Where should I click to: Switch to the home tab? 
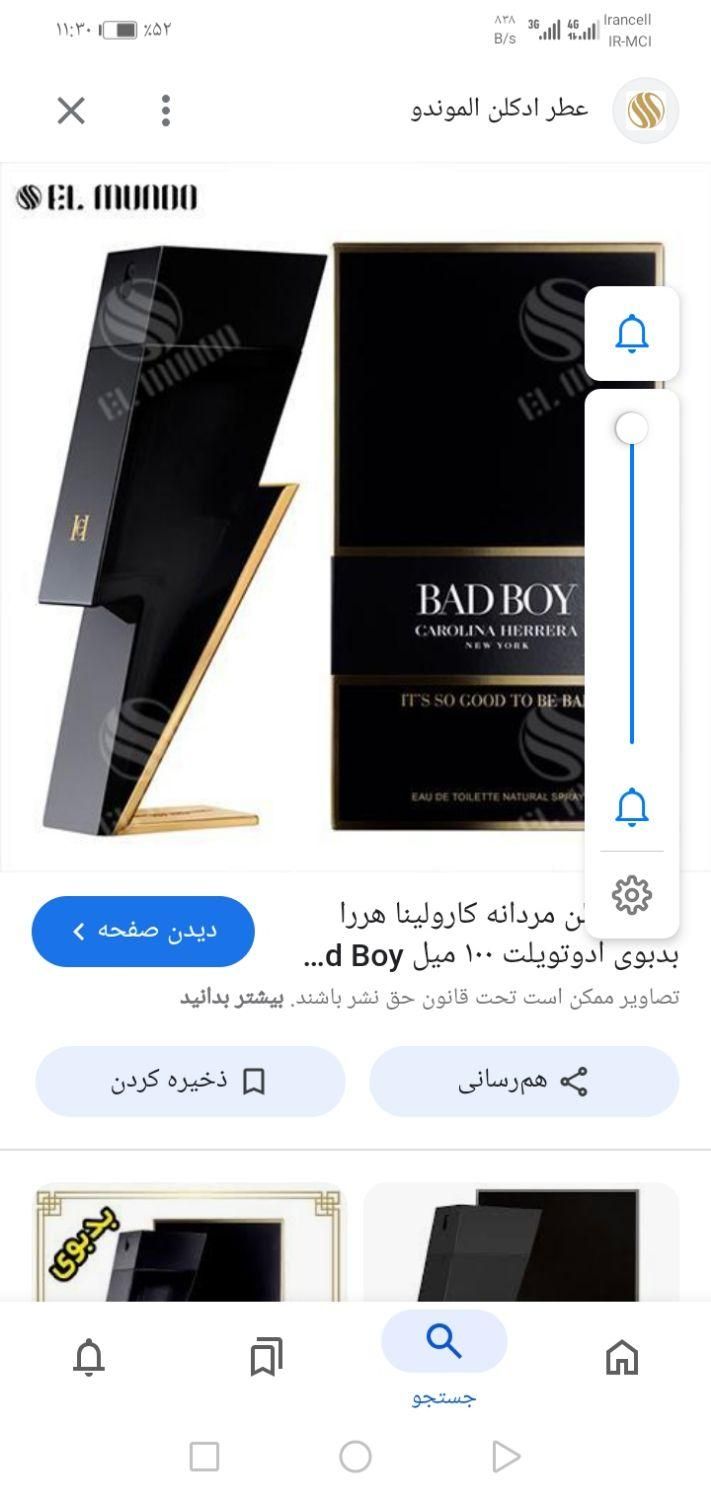coord(622,1357)
